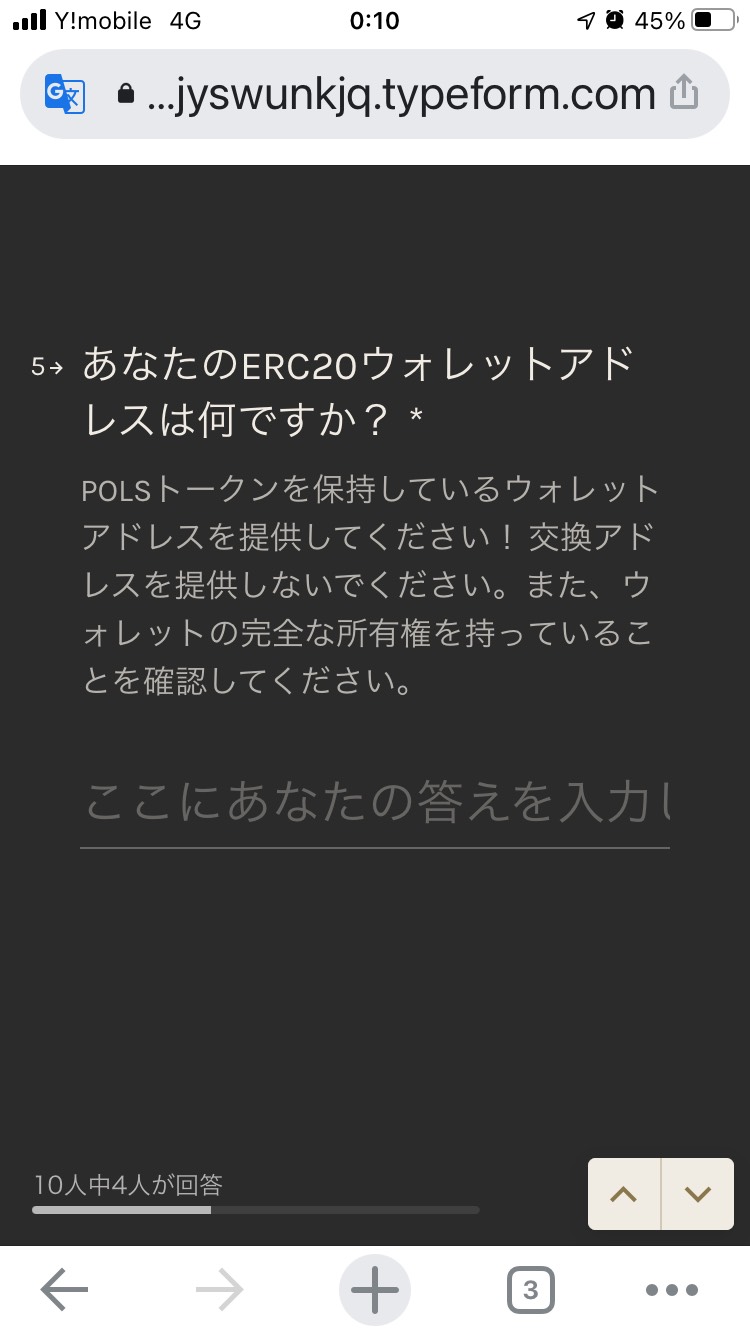Focus the wallet address answer field

click(x=375, y=803)
